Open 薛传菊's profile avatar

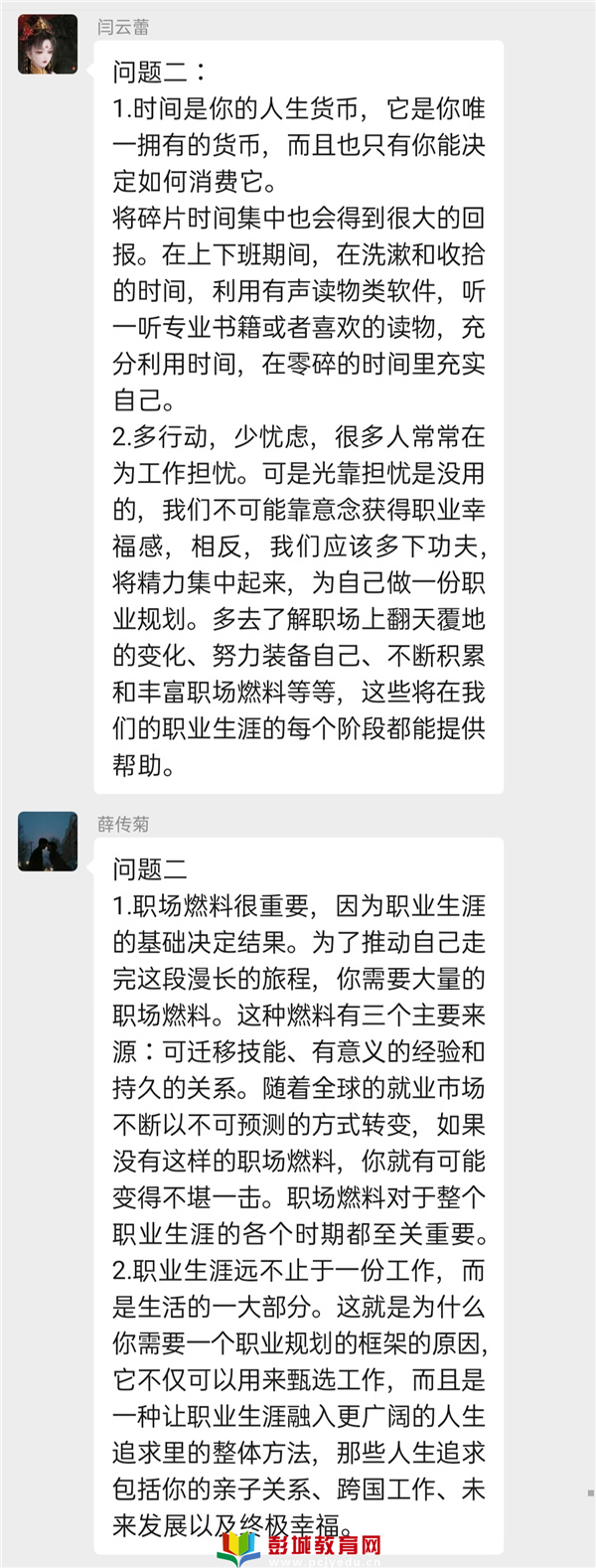coord(48,842)
